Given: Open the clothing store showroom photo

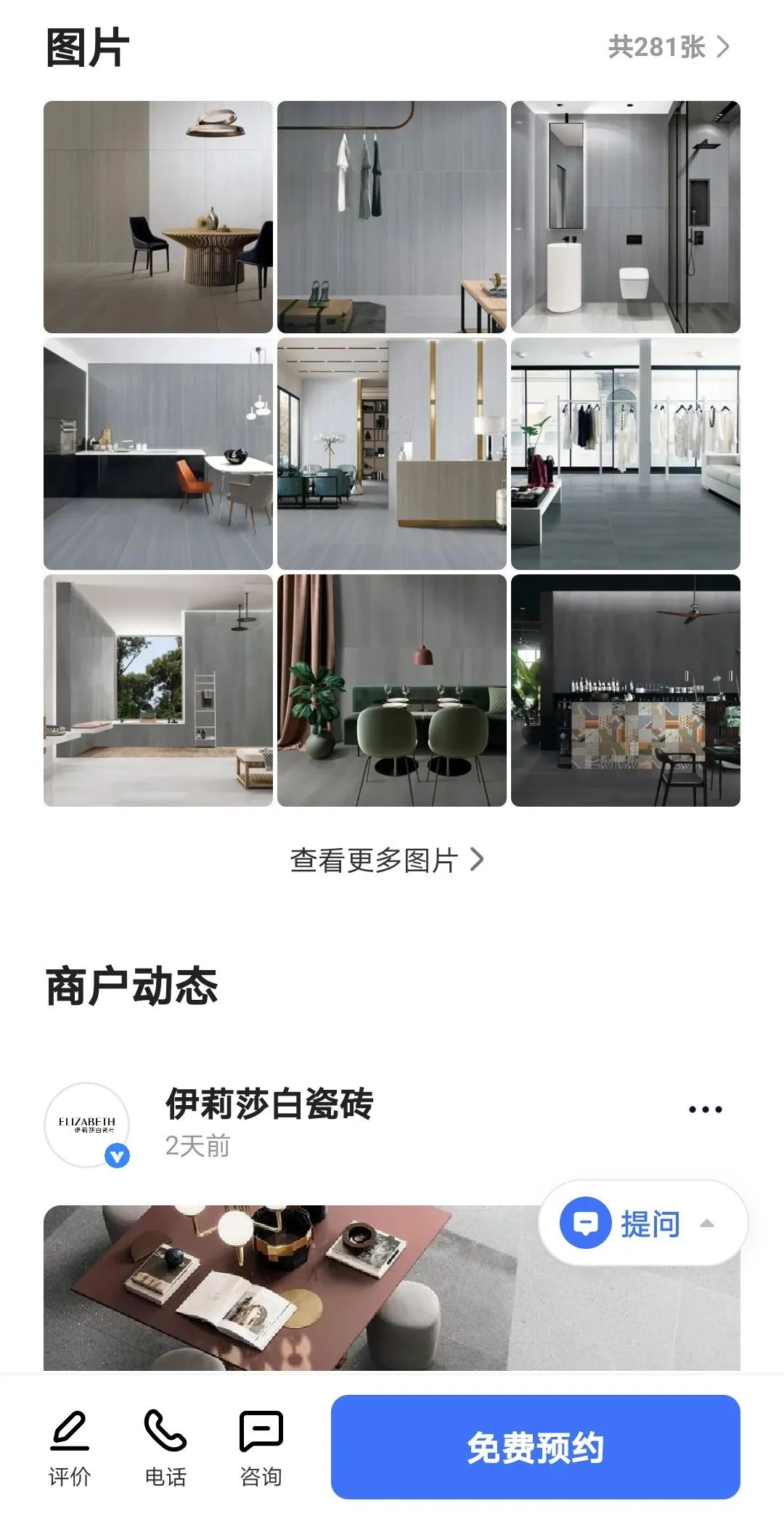Looking at the screenshot, I should click(x=626, y=453).
